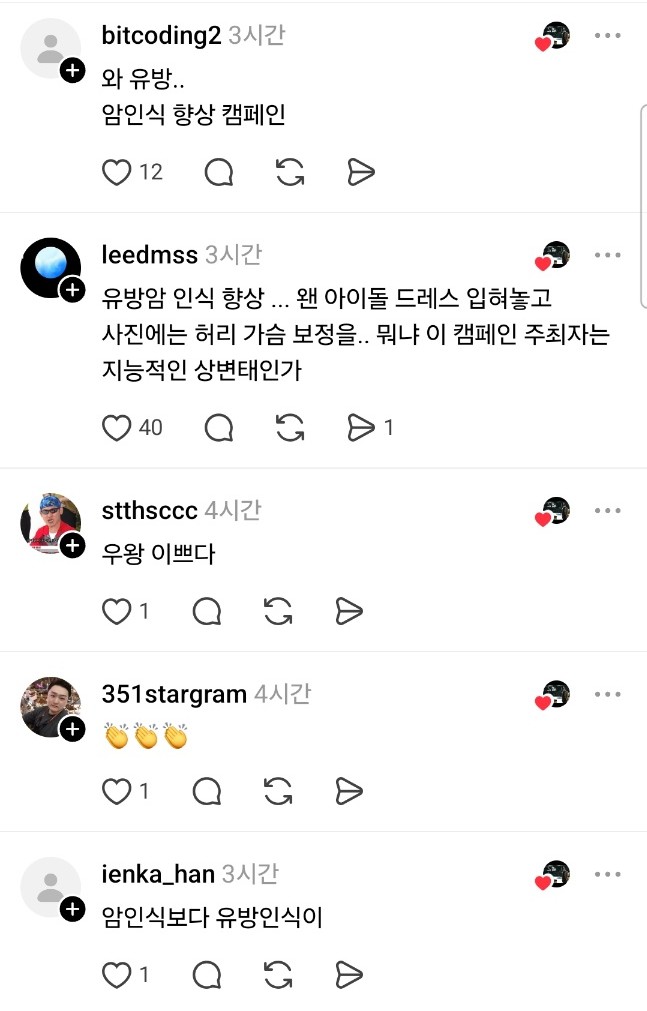Like 351stargram's clapping comment
Image resolution: width=647 pixels, height=1011 pixels.
tap(117, 792)
